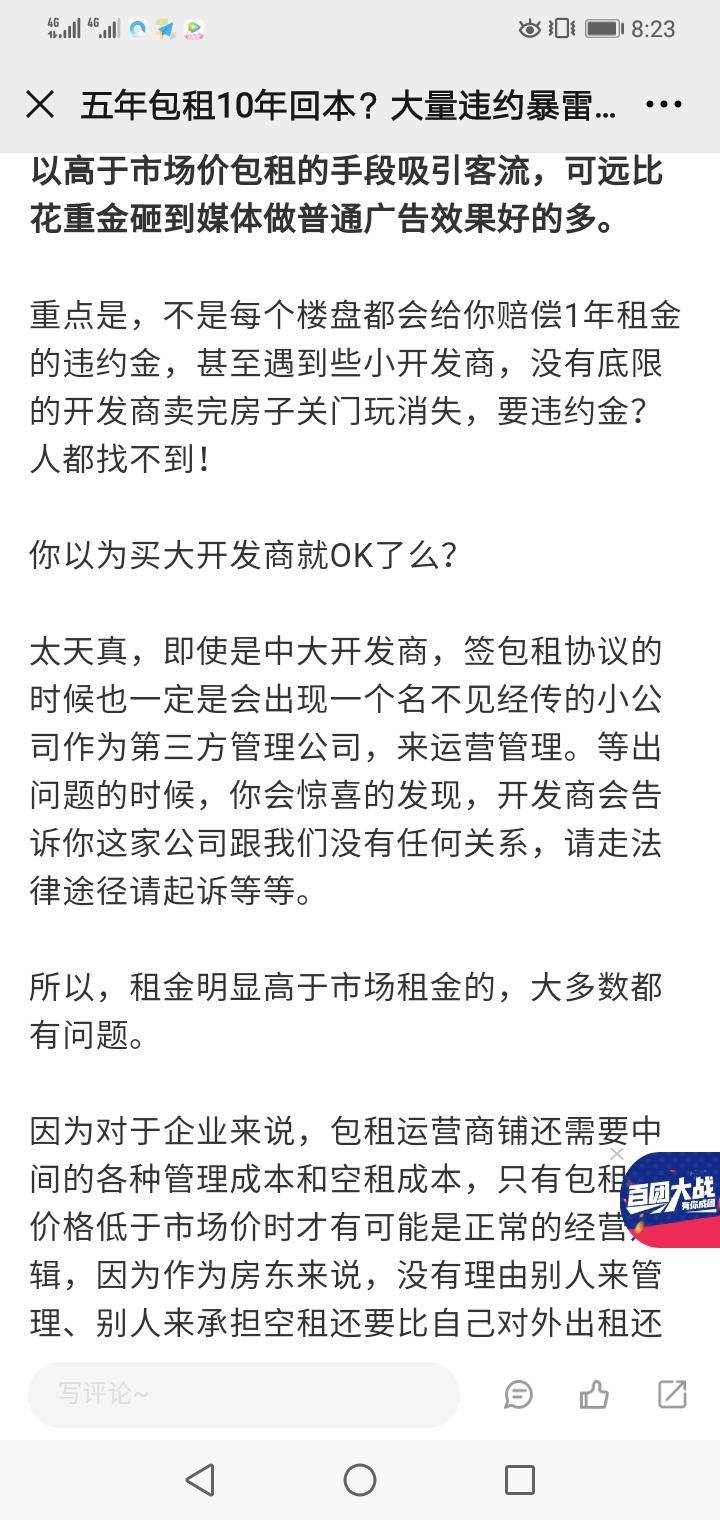
Task: View the article comments
Action: (x=518, y=1394)
